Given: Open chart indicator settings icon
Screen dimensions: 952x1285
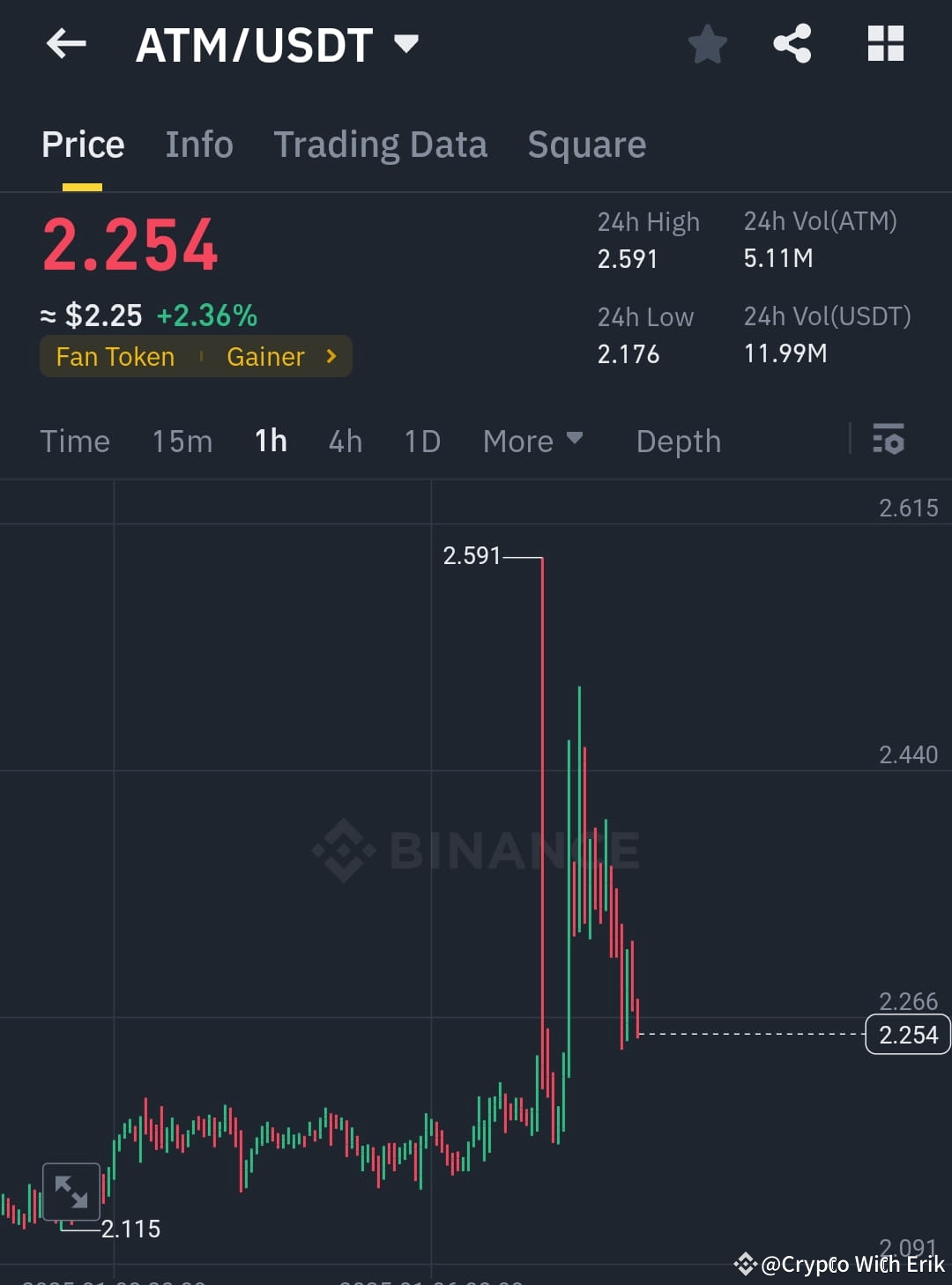Looking at the screenshot, I should tap(889, 441).
